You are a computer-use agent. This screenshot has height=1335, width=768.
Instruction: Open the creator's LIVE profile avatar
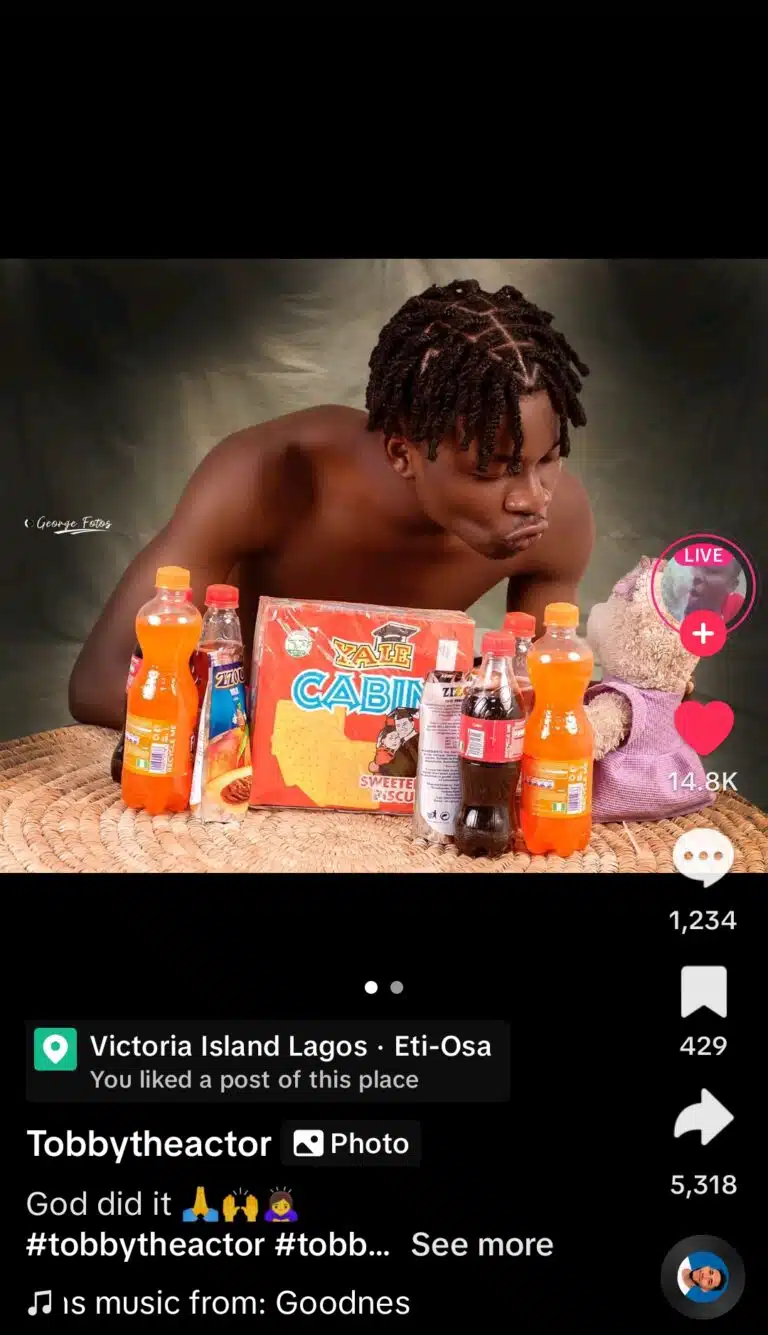point(703,584)
